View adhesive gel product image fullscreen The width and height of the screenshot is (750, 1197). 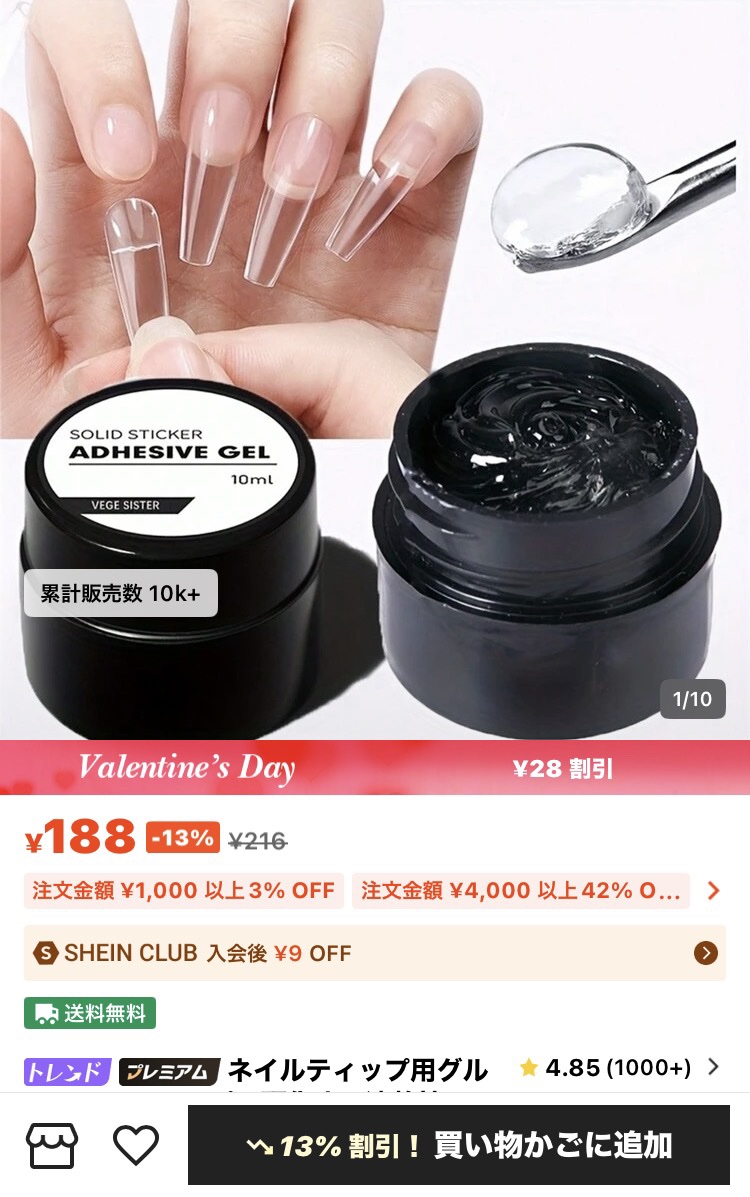(x=375, y=370)
